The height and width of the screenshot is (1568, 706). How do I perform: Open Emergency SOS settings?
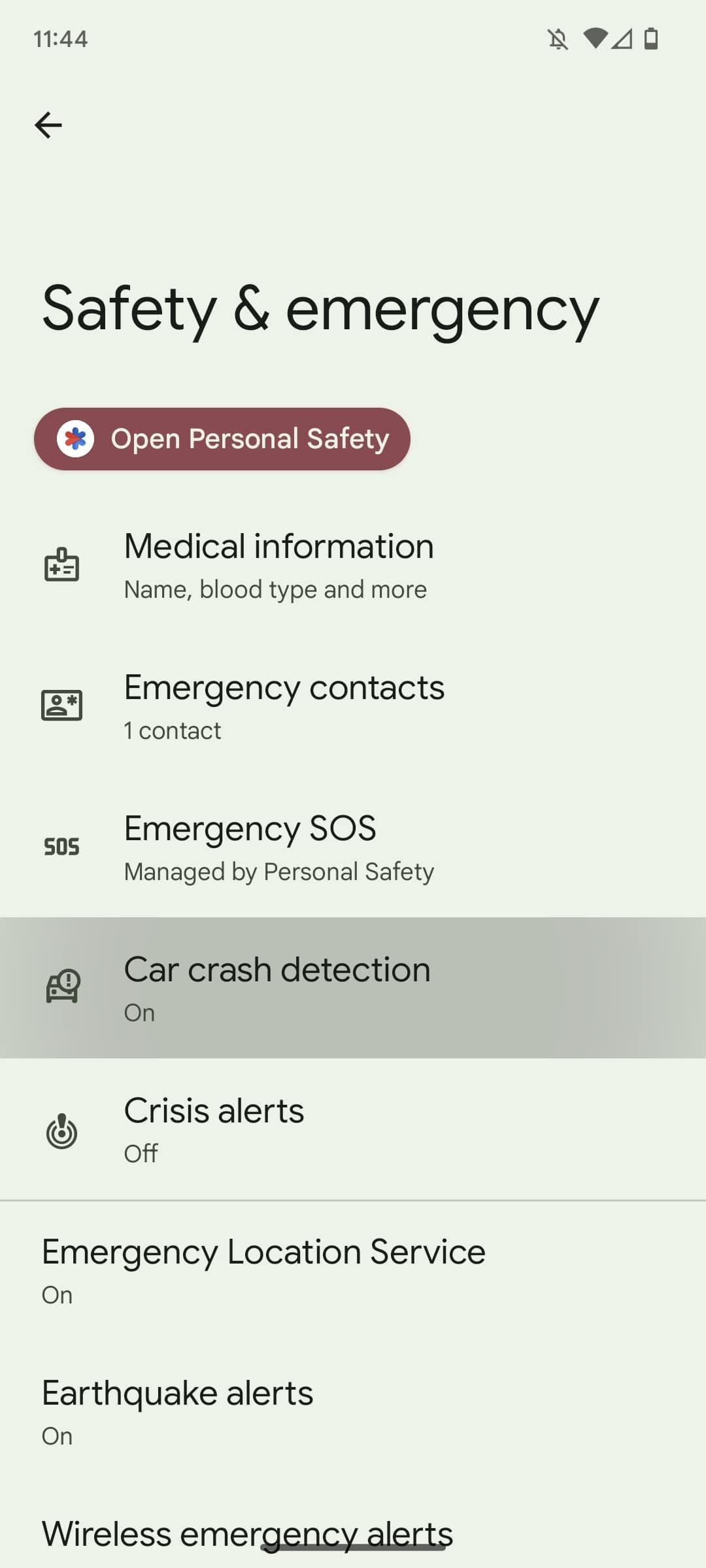[353, 847]
